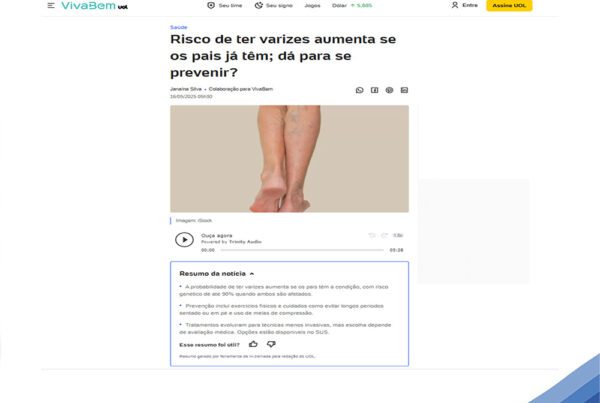This screenshot has width=600, height=403.
Task: Tap the Assine UOL button
Action: tap(509, 6)
